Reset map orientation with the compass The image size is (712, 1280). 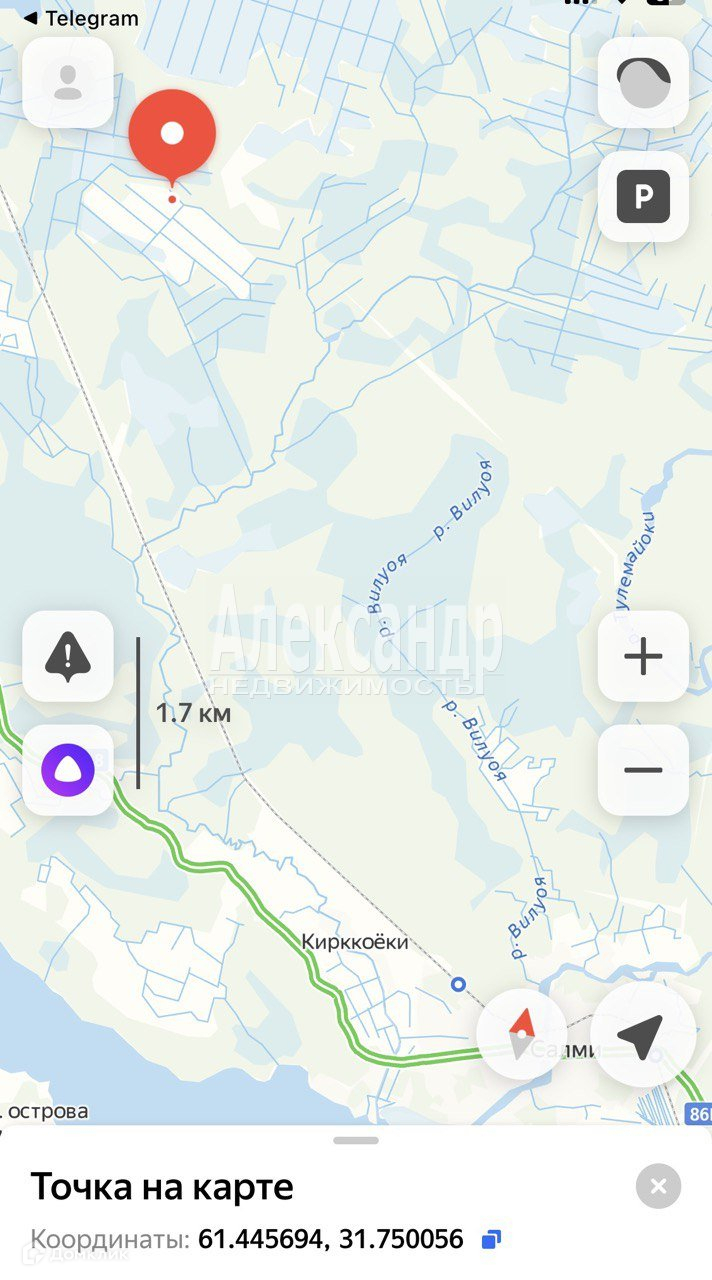(521, 1035)
